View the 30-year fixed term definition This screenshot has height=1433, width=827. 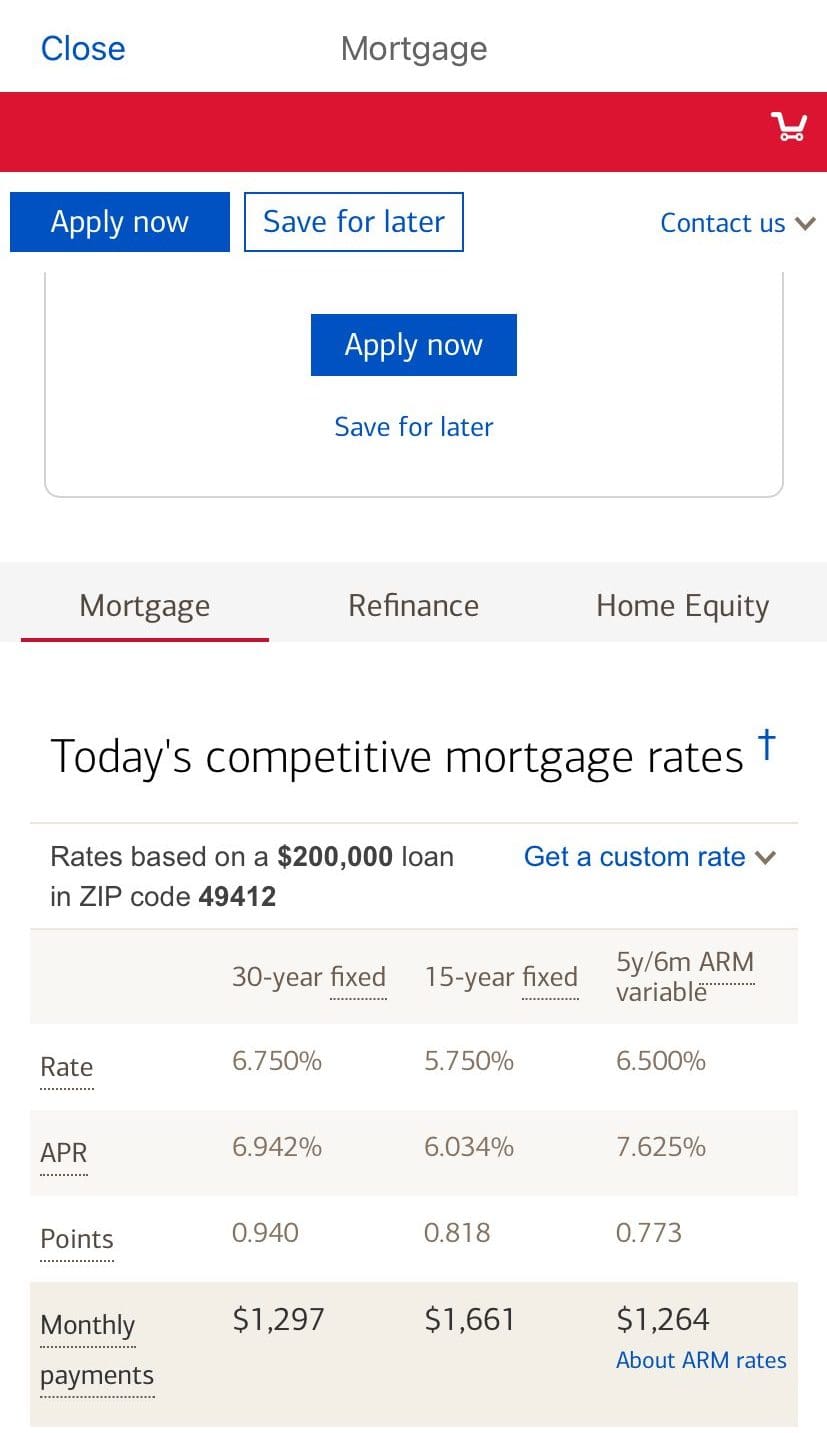308,977
